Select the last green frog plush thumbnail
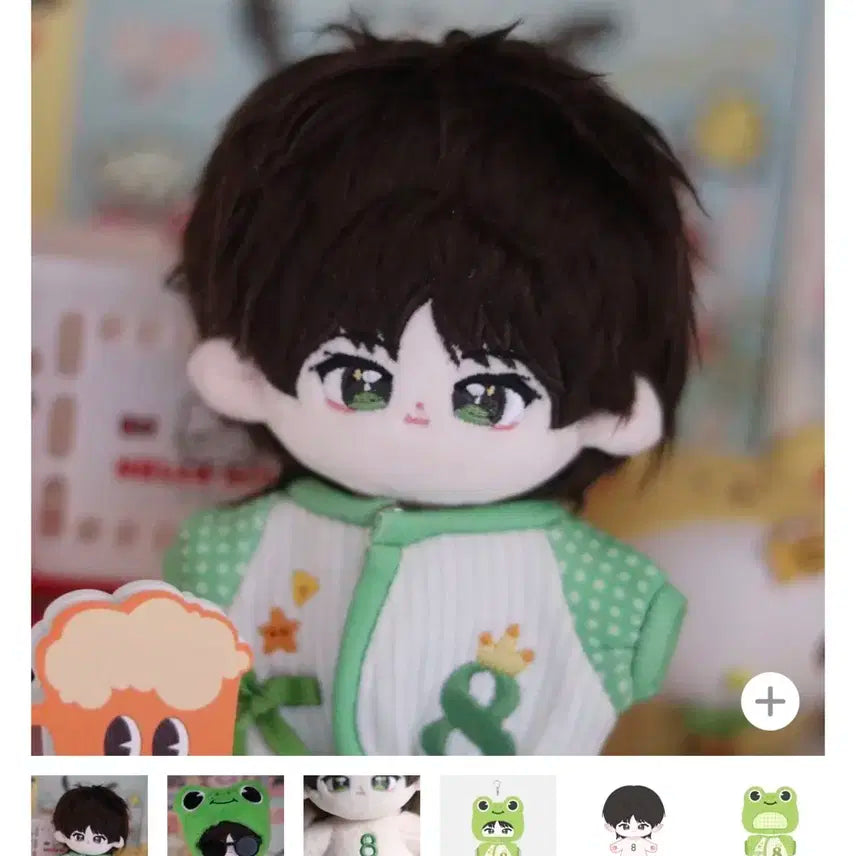Viewport: 856px width, 856px height. tap(769, 815)
